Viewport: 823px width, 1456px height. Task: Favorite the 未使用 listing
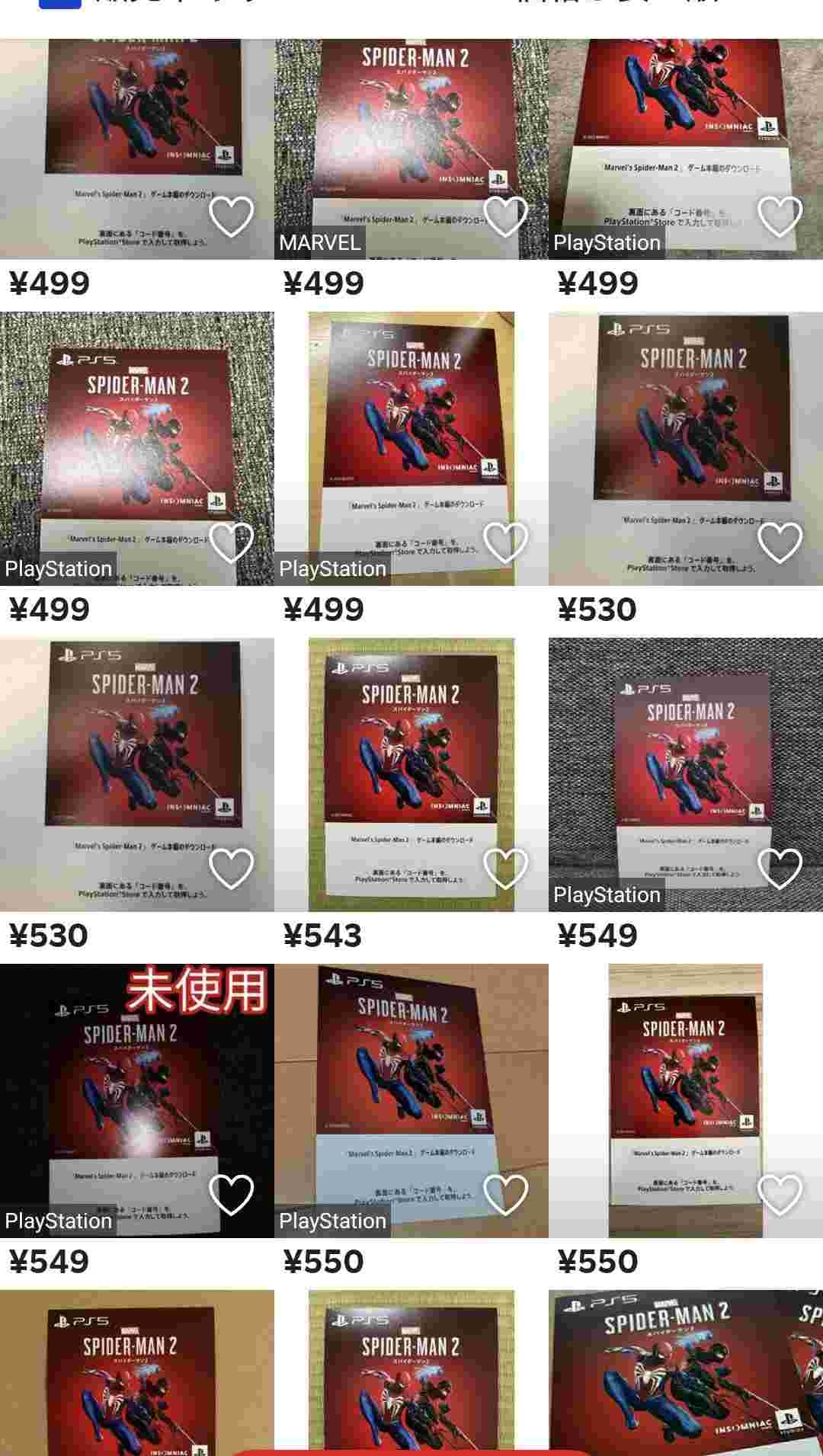231,1195
